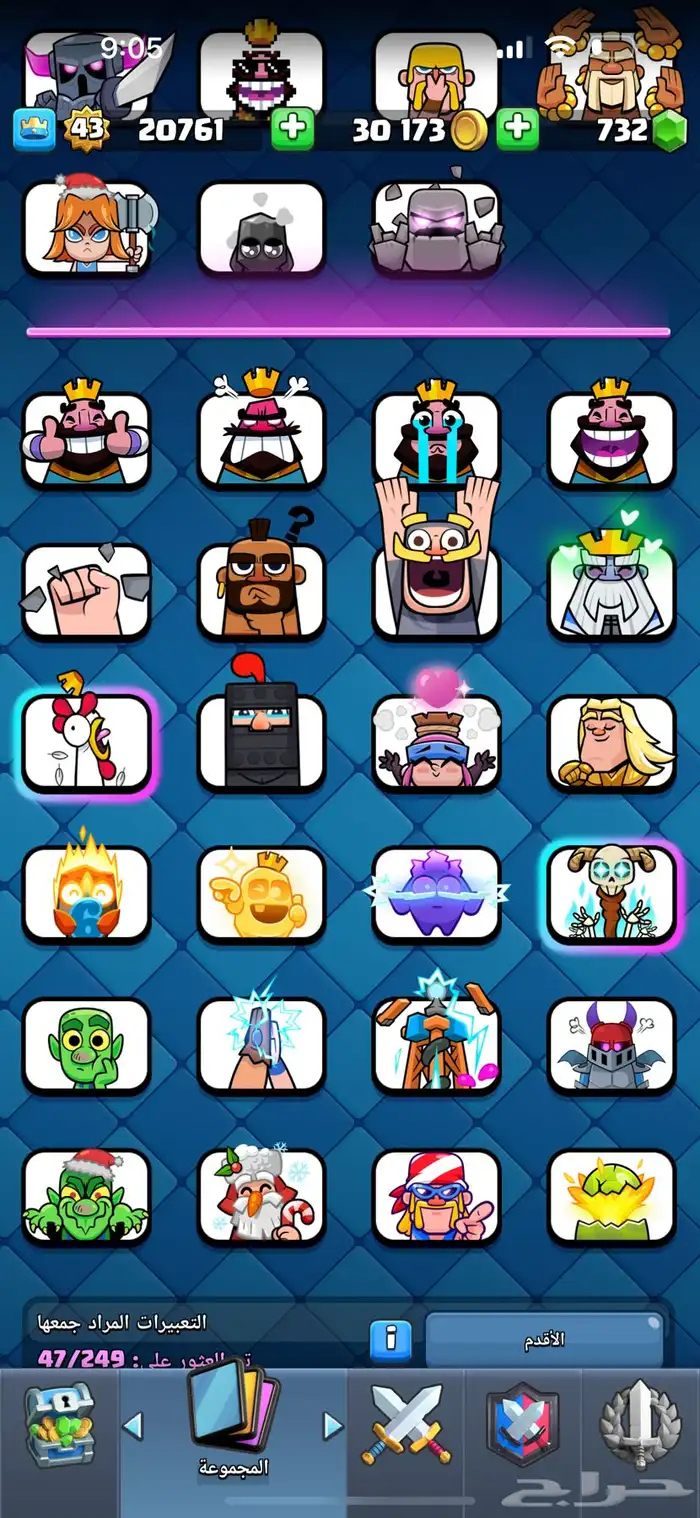Choose the thumbs-up king emote
700x1518 pixels.
coord(86,438)
